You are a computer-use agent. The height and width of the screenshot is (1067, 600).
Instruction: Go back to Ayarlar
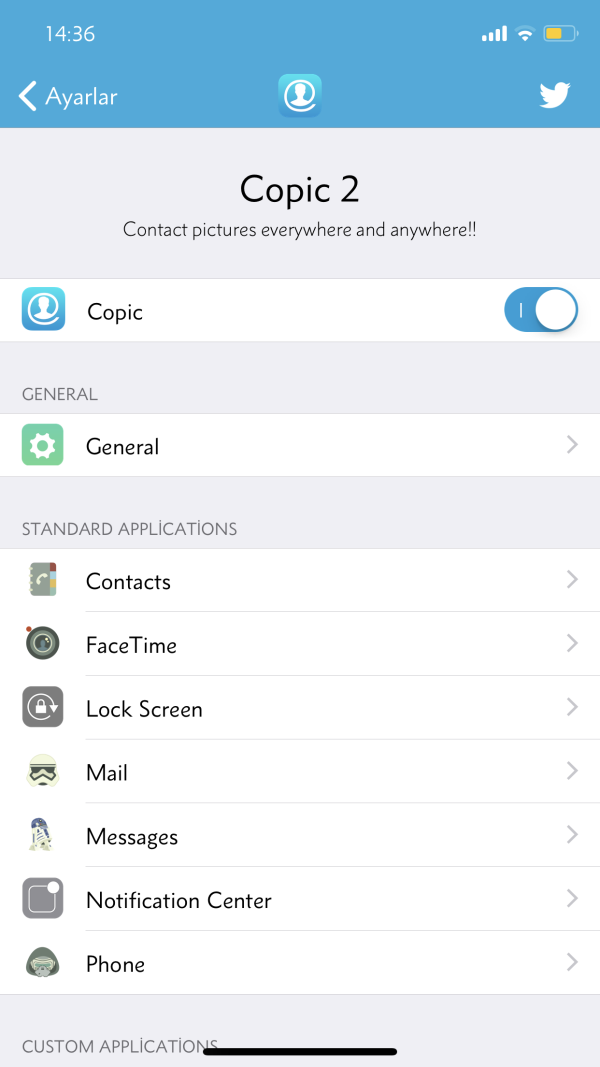click(x=68, y=97)
